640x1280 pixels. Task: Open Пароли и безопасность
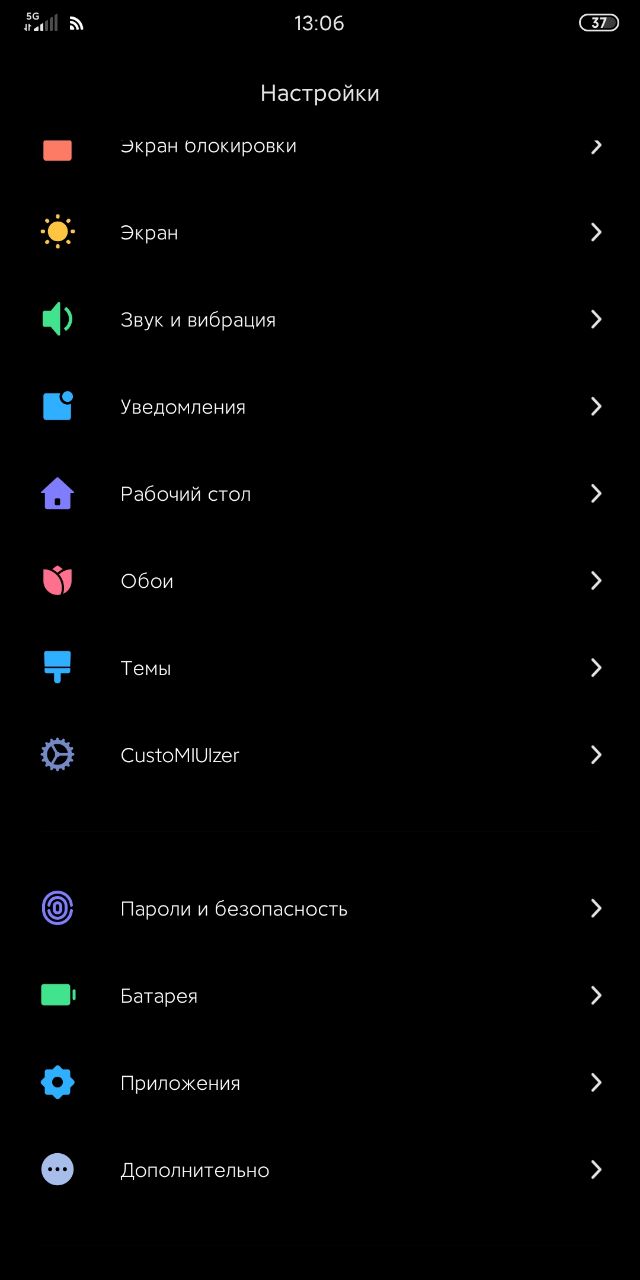[320, 909]
